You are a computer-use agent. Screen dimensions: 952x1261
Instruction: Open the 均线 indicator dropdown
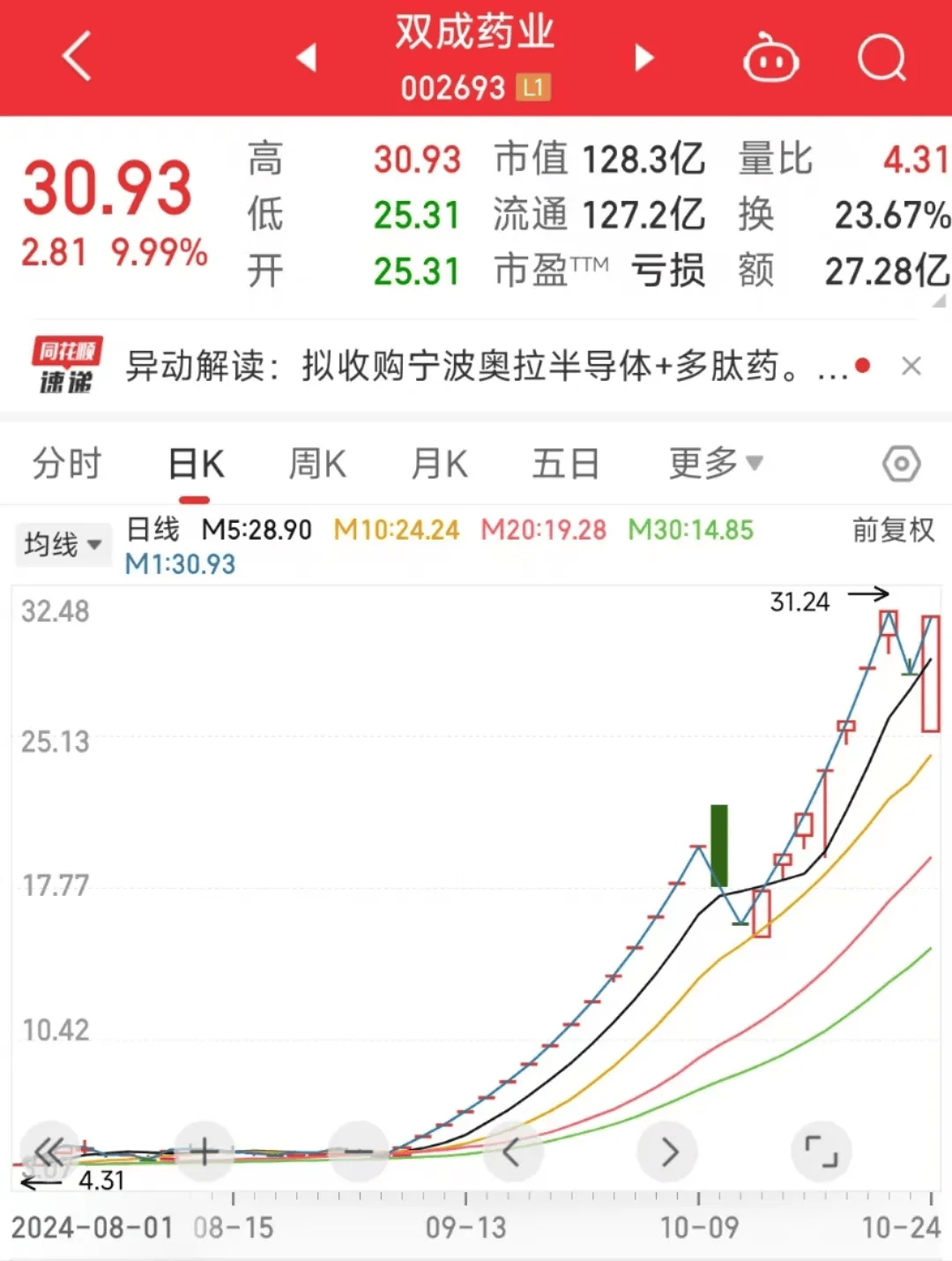coord(63,544)
